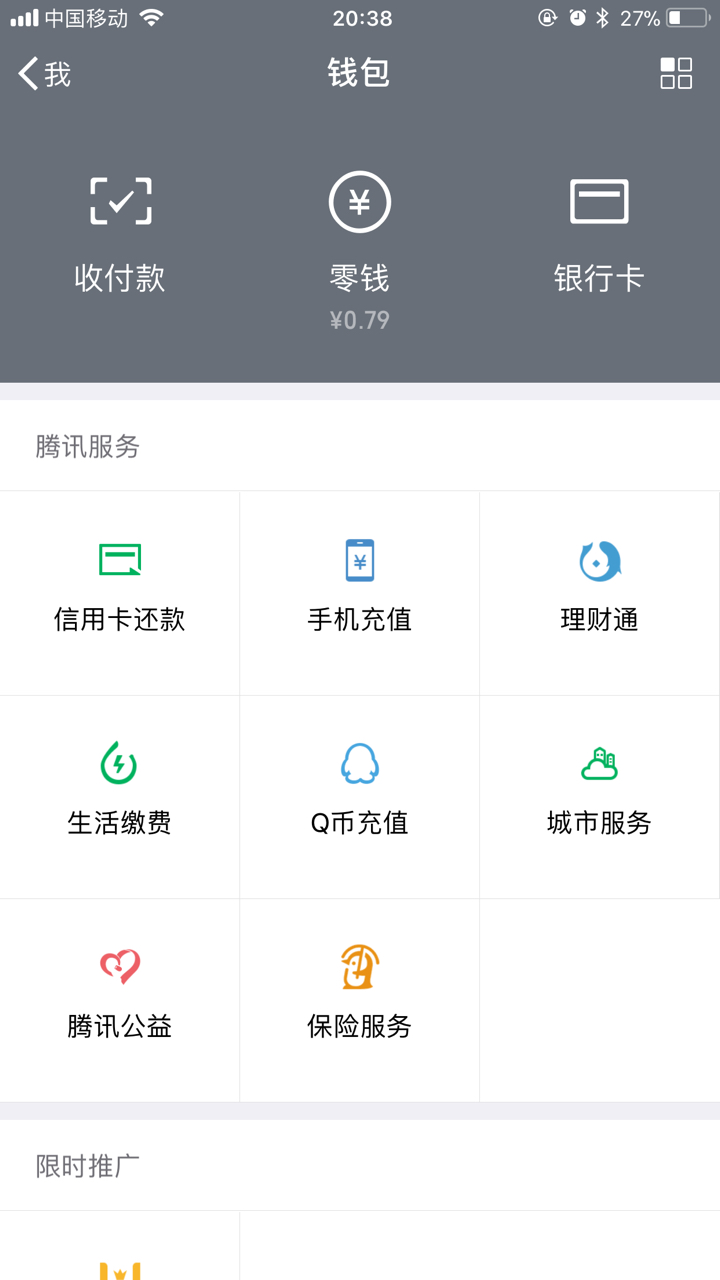Image resolution: width=720 pixels, height=1280 pixels.
Task: Open 银行卡 bank cards
Action: coord(599,235)
